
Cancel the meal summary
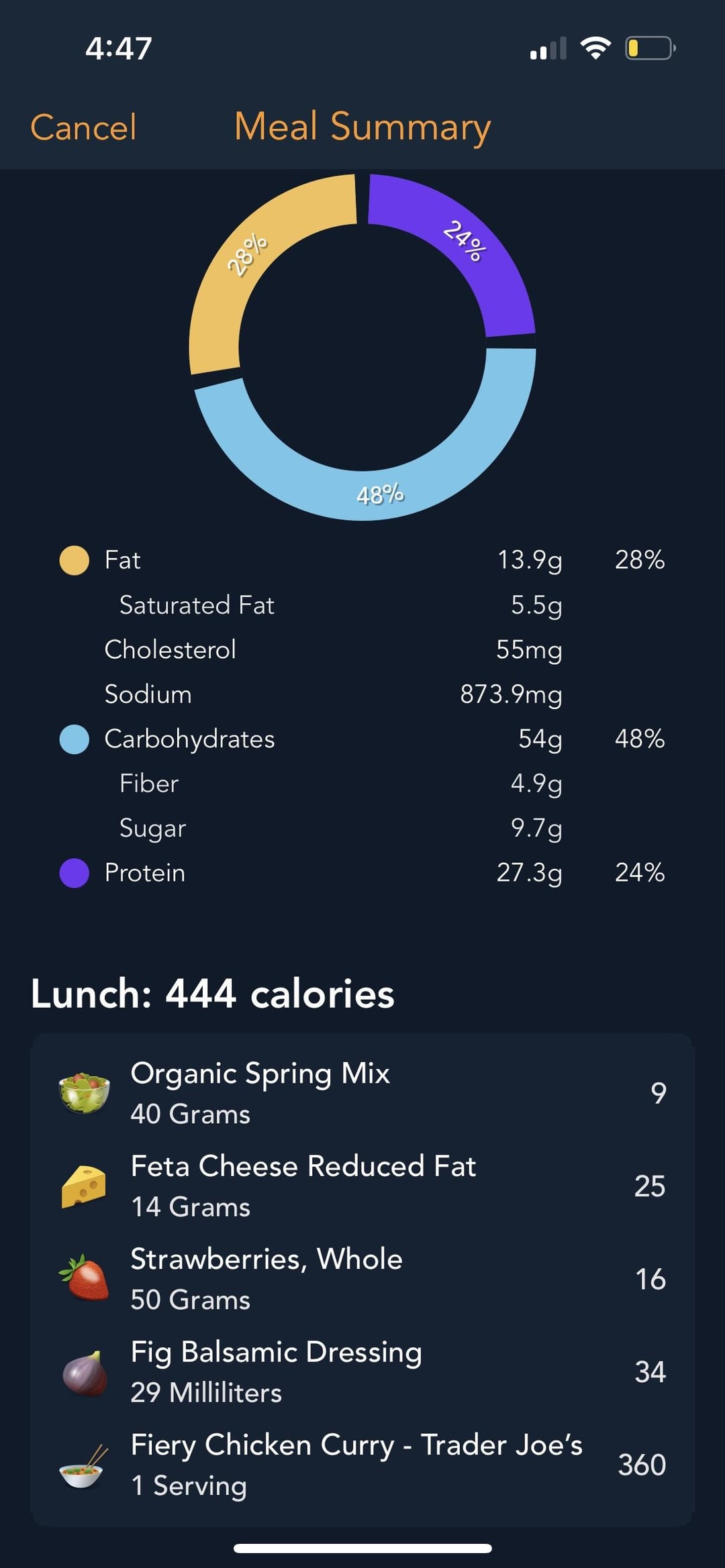[x=83, y=127]
